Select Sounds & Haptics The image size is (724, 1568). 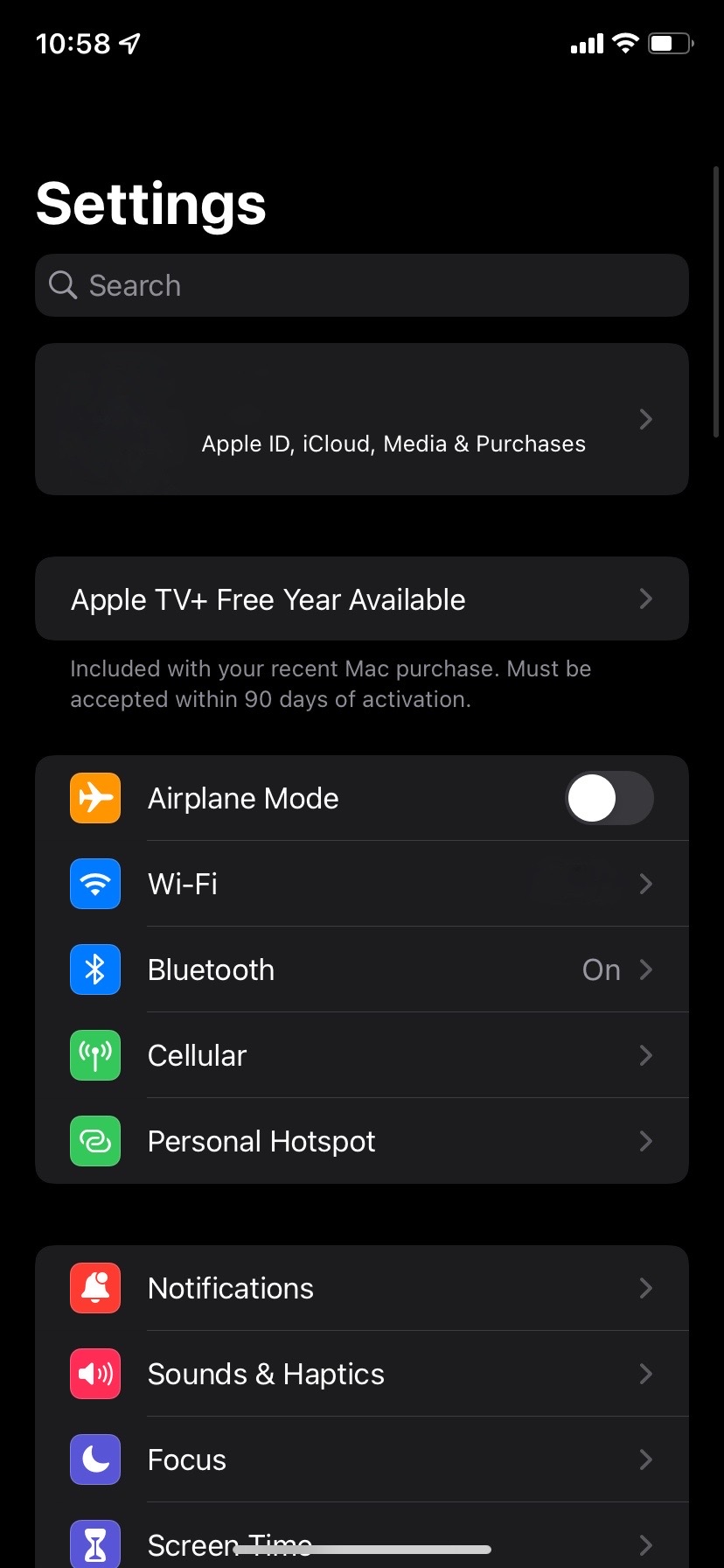[x=362, y=1374]
